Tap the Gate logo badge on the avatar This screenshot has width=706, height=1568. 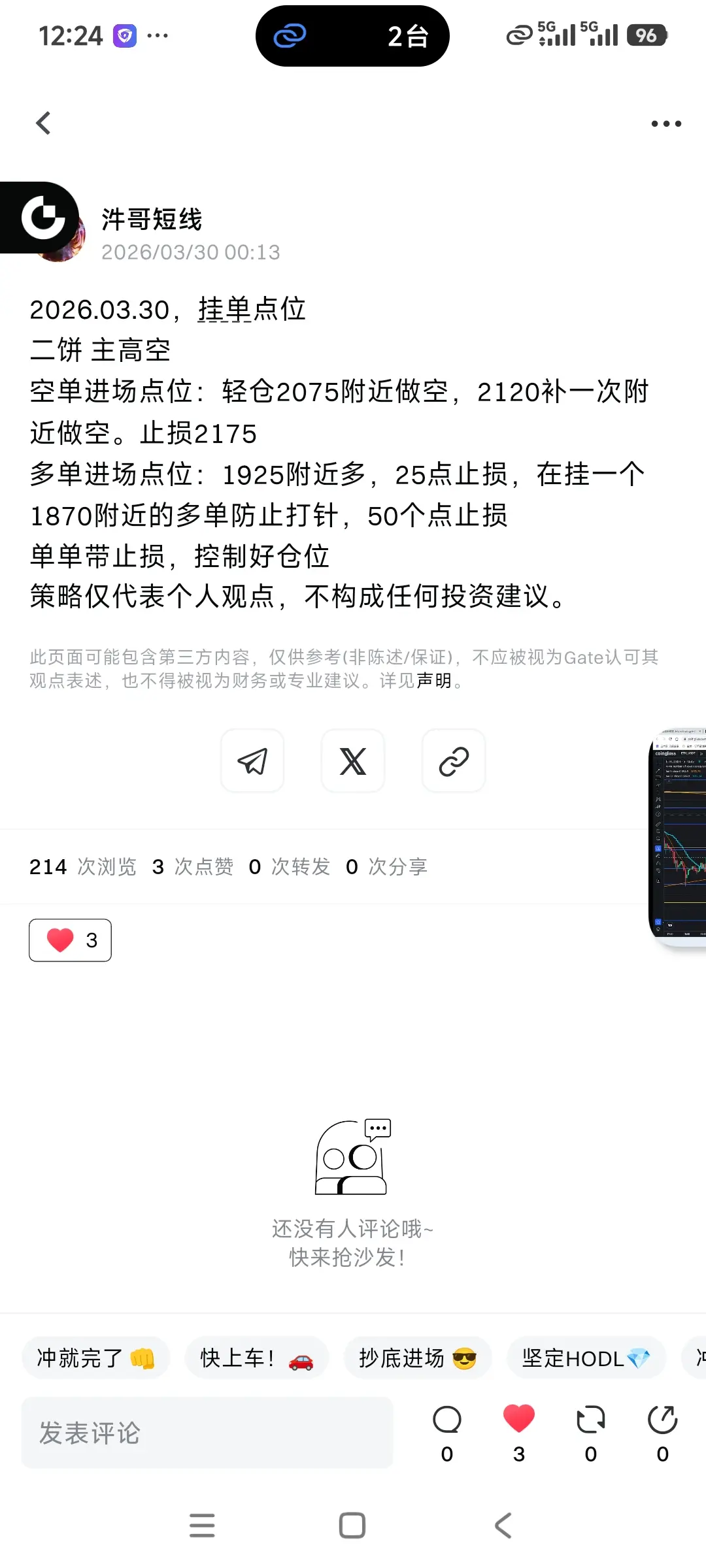click(x=42, y=216)
